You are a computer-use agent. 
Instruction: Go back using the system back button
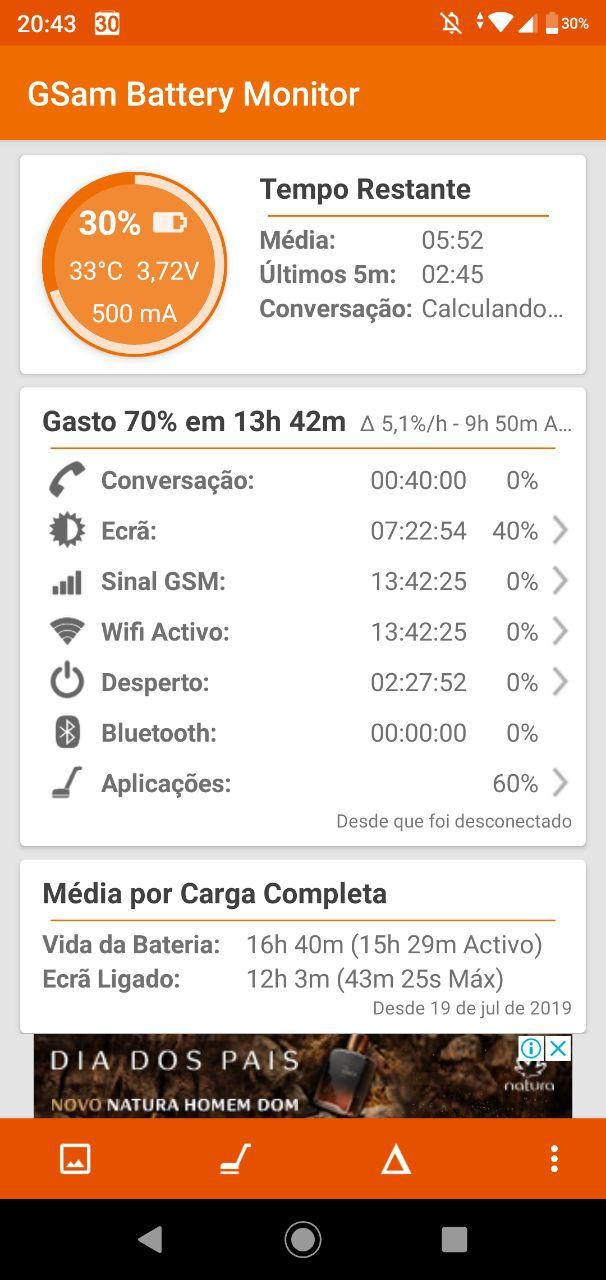coord(150,1240)
